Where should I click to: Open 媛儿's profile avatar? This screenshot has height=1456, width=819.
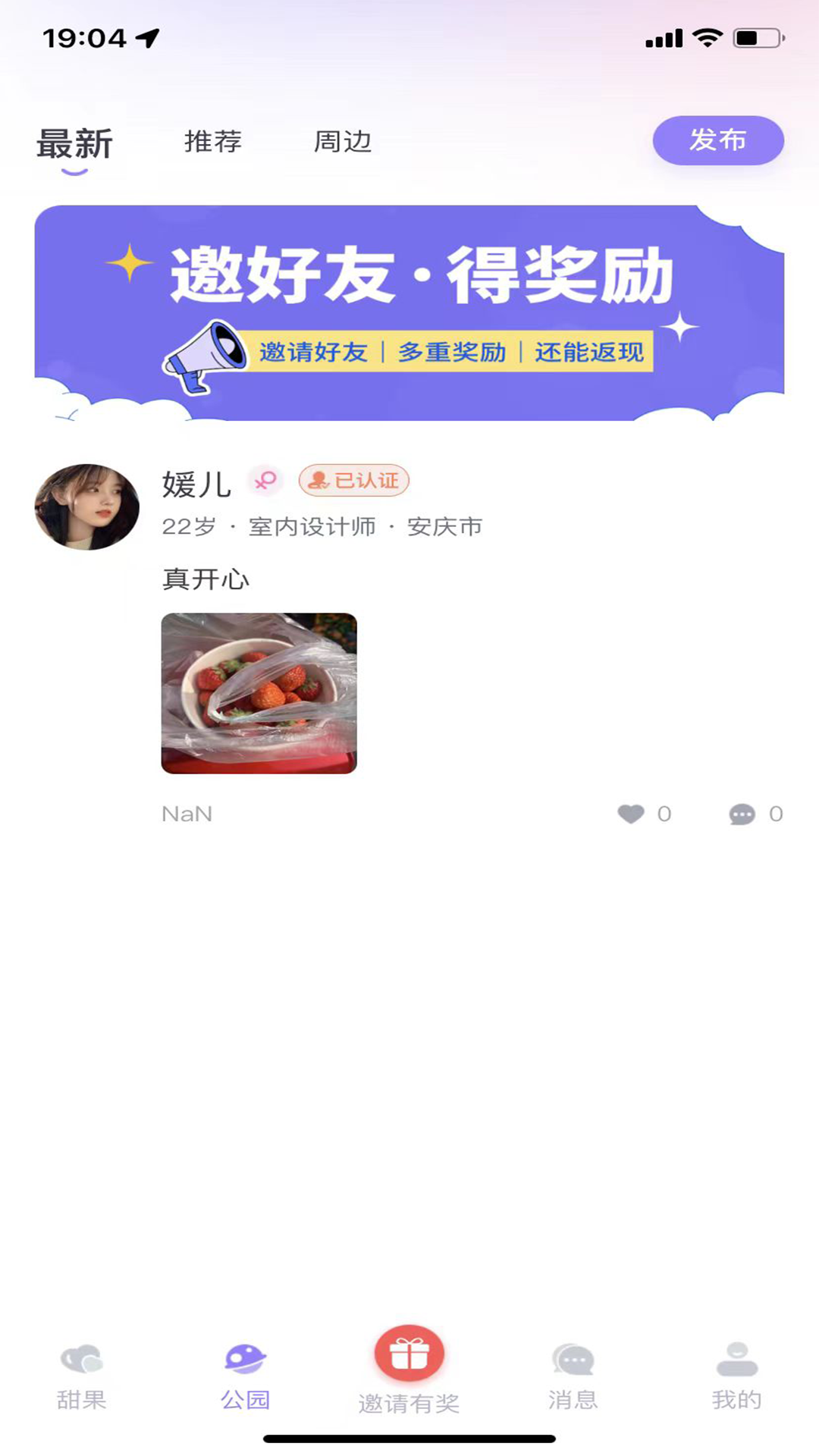[87, 507]
